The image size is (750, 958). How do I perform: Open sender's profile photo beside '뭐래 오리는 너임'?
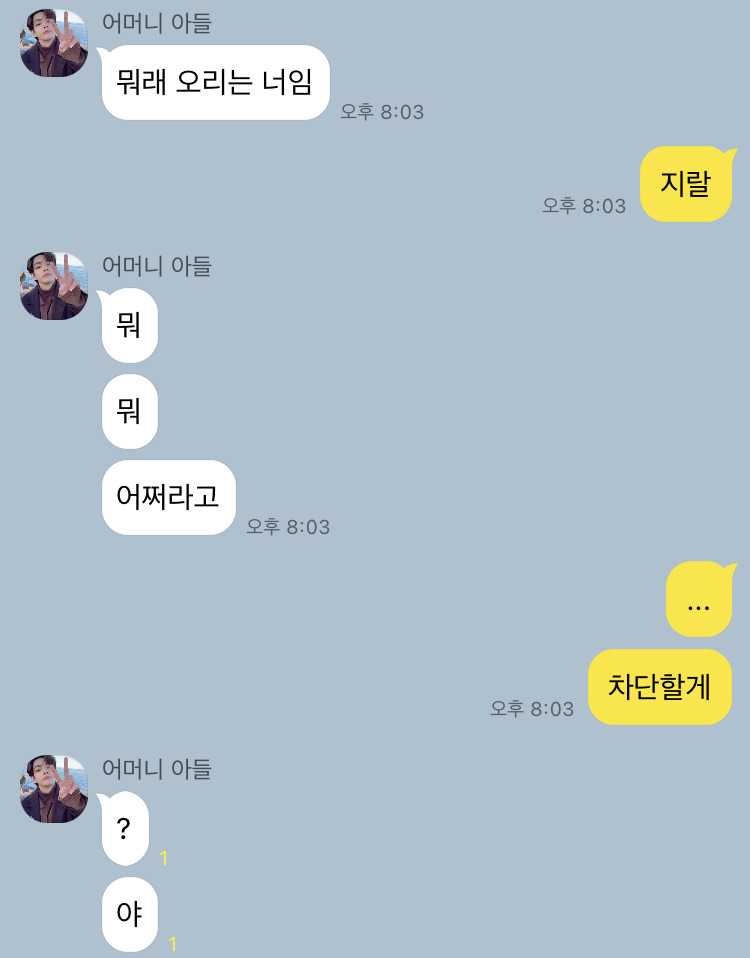(54, 43)
